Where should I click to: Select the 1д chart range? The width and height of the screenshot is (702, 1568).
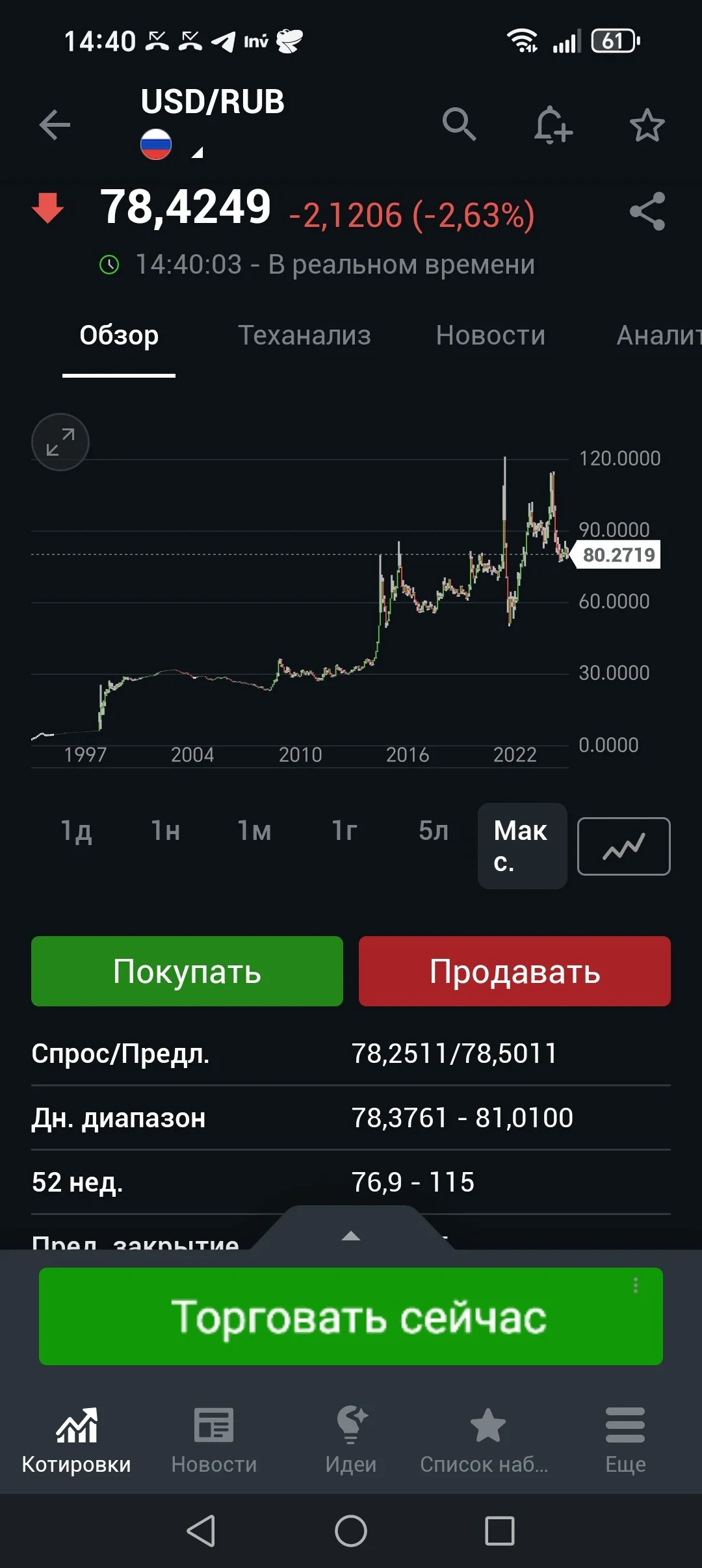(x=76, y=831)
